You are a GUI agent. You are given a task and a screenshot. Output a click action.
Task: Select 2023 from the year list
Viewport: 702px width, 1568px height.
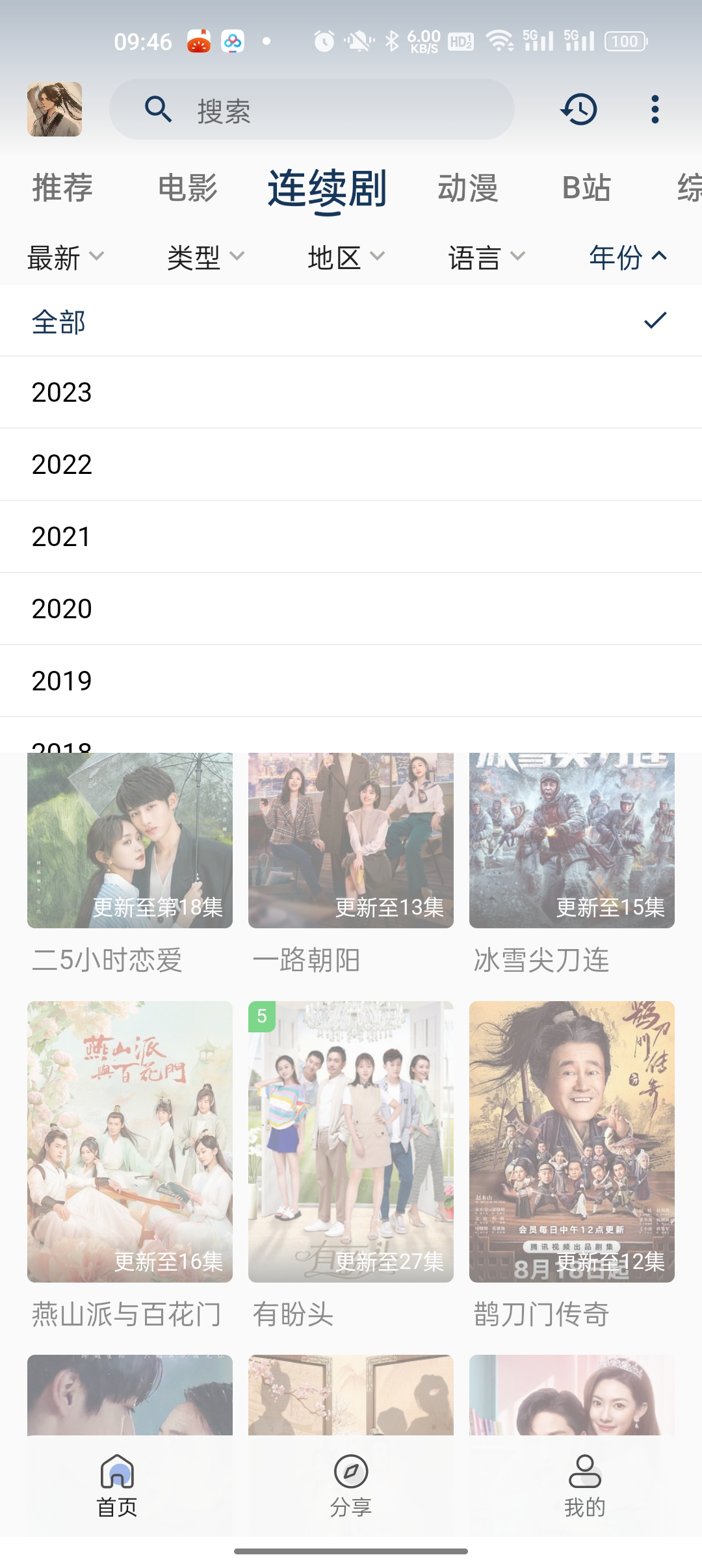click(351, 392)
